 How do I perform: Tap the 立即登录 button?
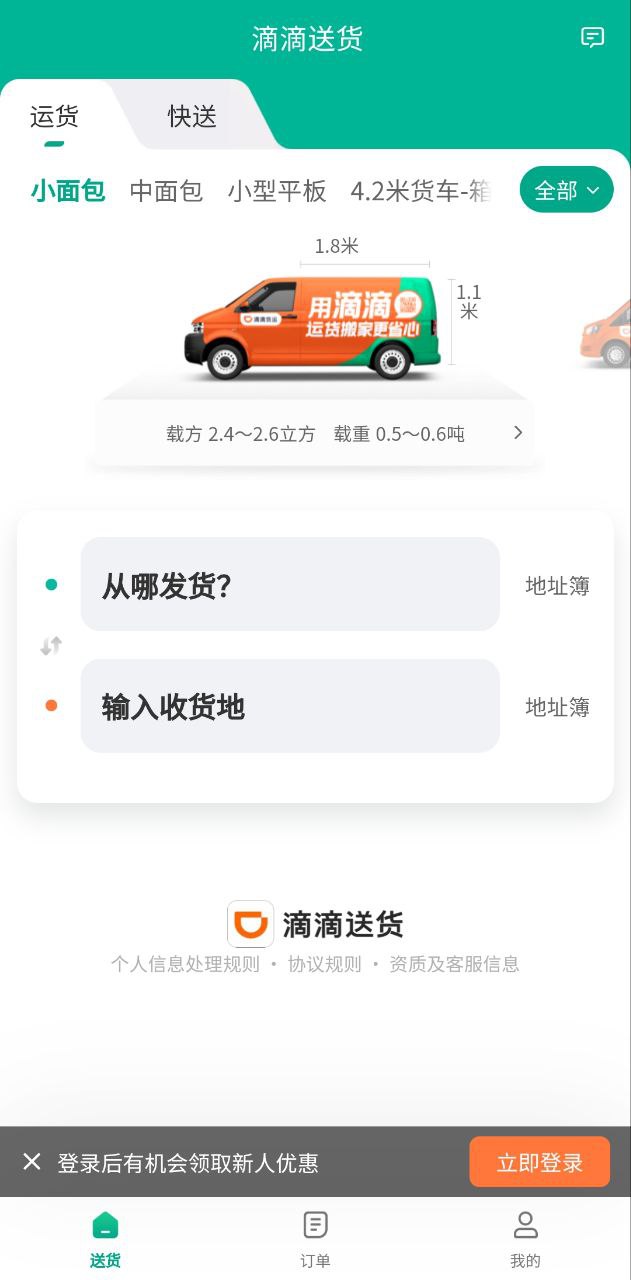pos(539,1162)
